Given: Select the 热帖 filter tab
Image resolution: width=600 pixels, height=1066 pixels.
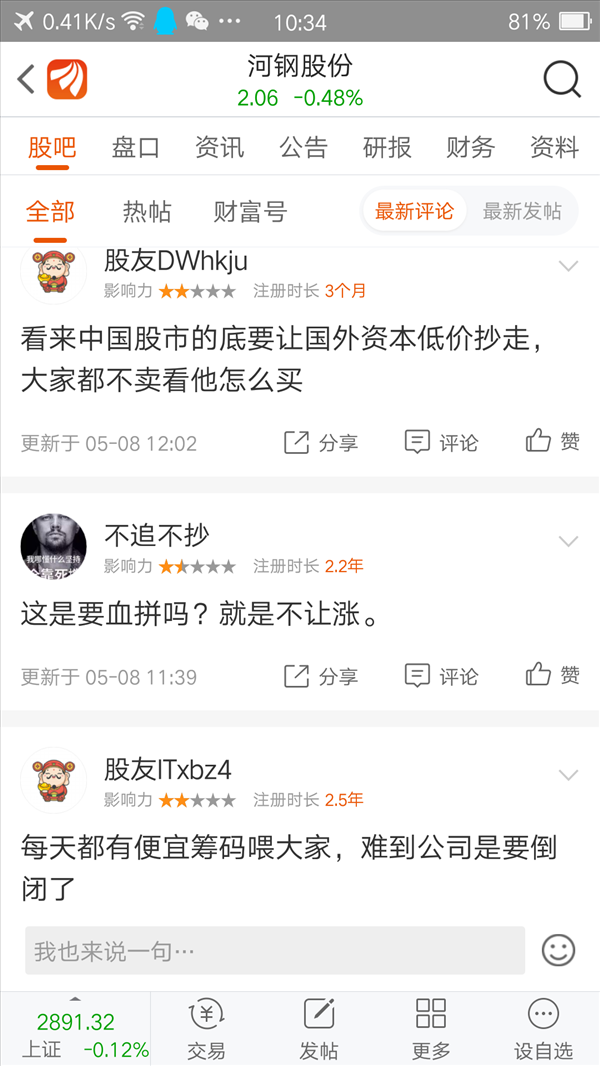Looking at the screenshot, I should coord(147,212).
